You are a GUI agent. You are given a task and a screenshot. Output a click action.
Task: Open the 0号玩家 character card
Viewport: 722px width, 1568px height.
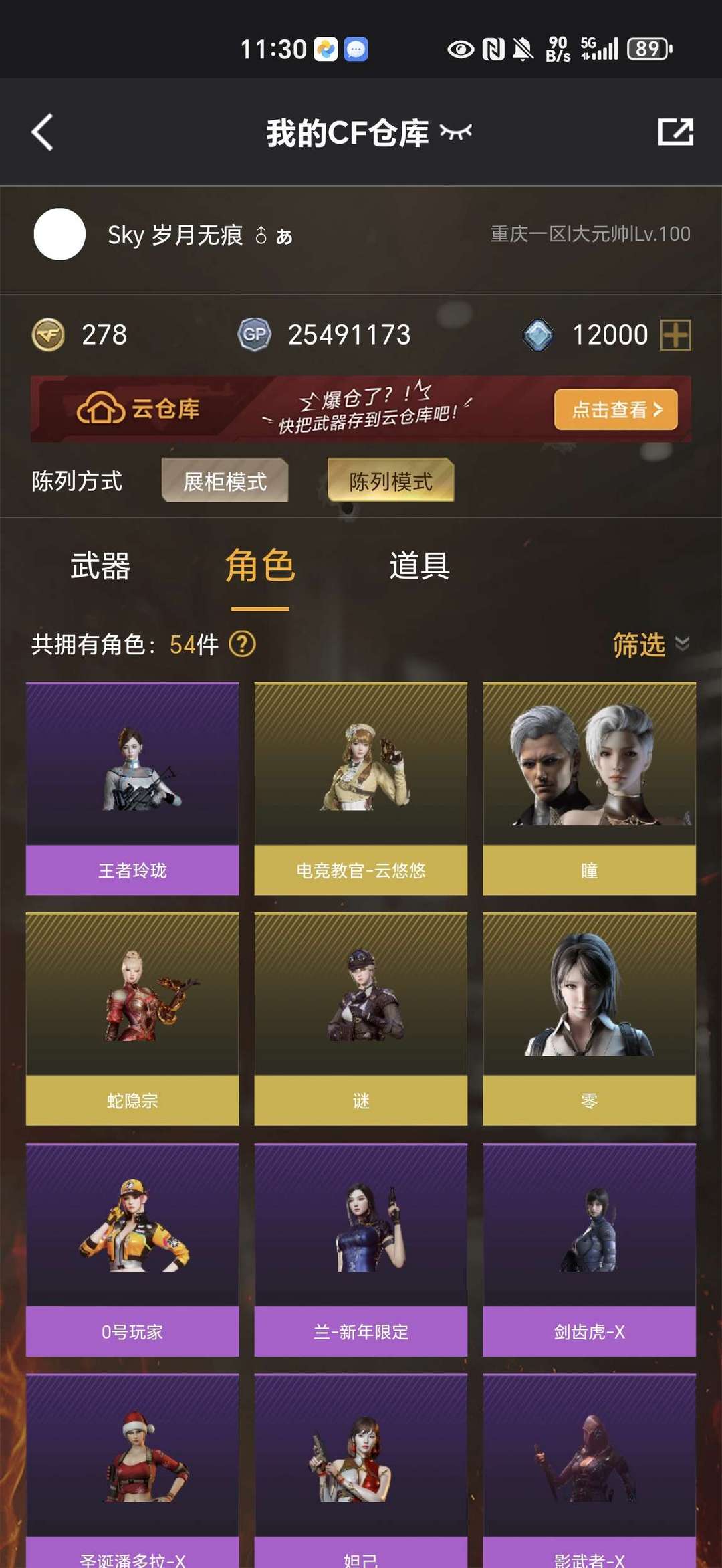coord(132,1250)
